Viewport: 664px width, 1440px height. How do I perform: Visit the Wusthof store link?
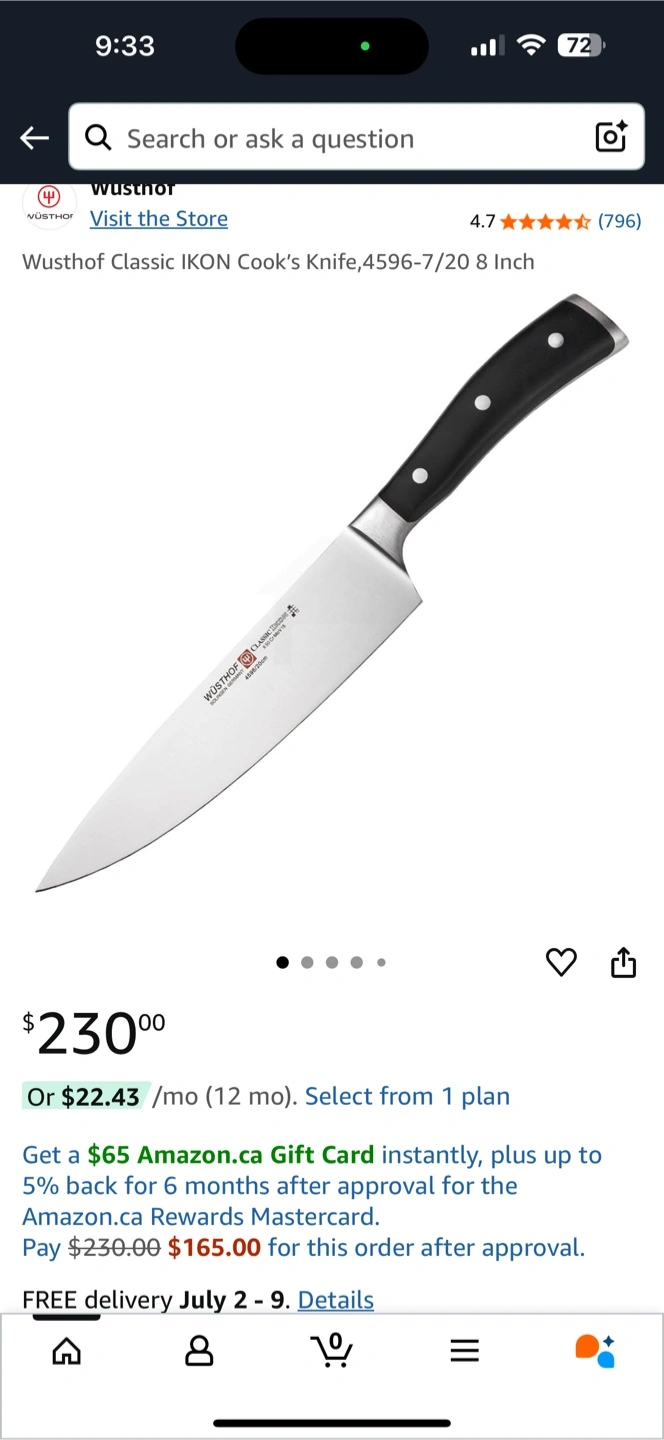pos(158,219)
